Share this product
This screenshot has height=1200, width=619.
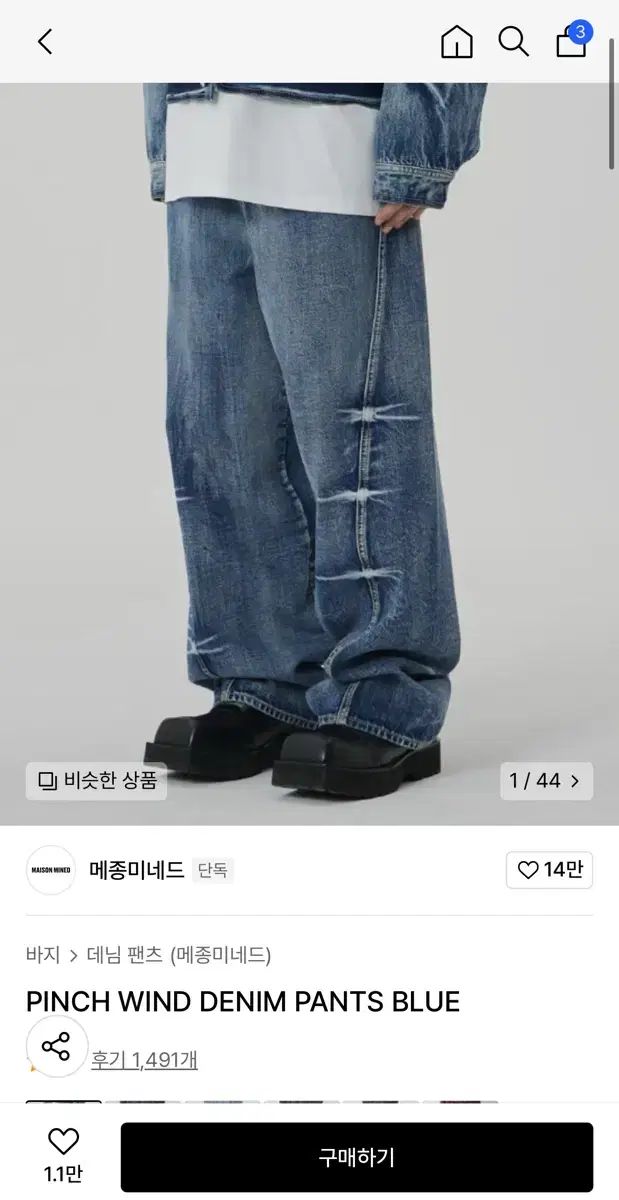click(56, 1048)
